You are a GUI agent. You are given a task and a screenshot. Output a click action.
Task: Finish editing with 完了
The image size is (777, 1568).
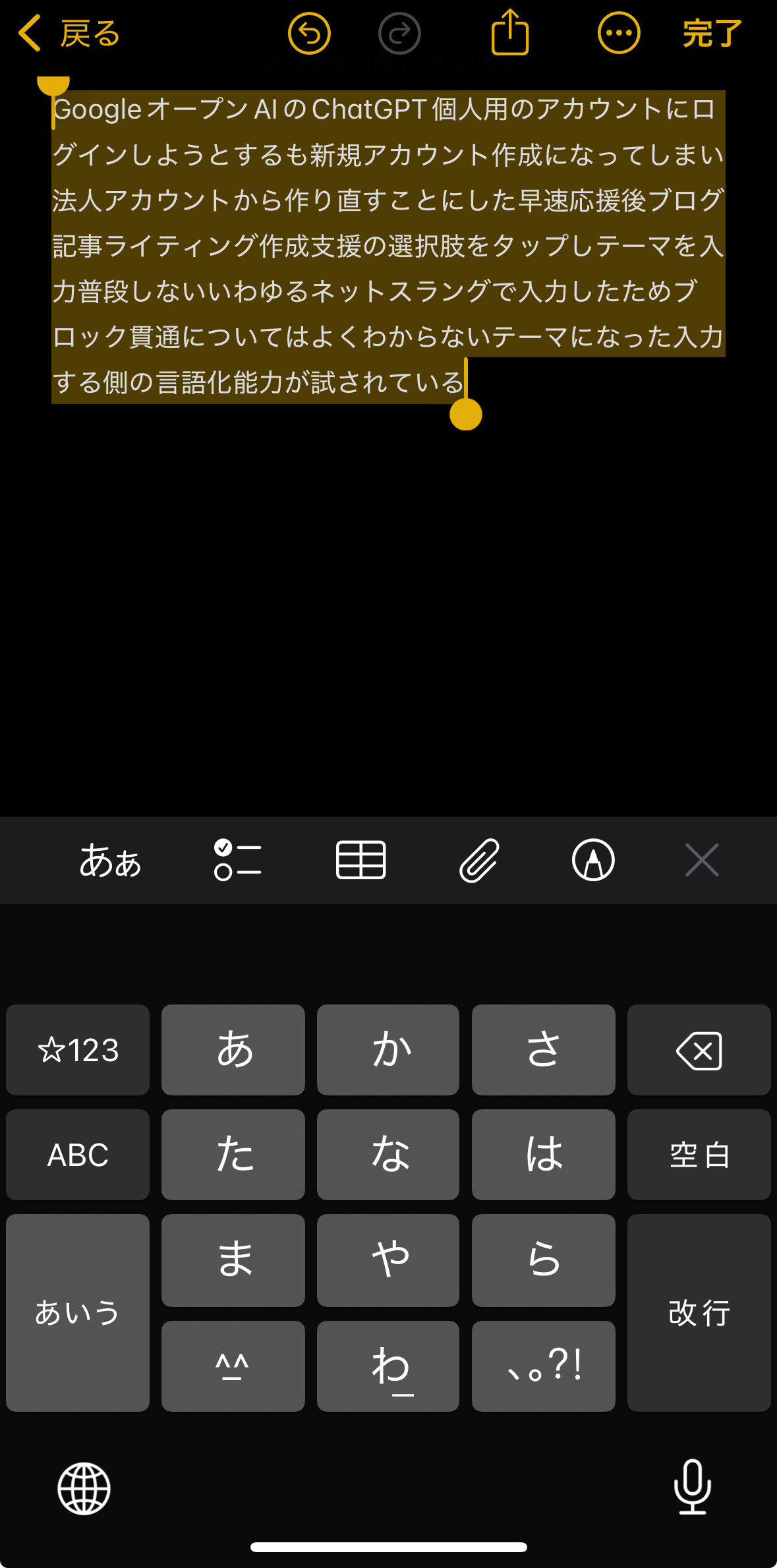[x=712, y=34]
